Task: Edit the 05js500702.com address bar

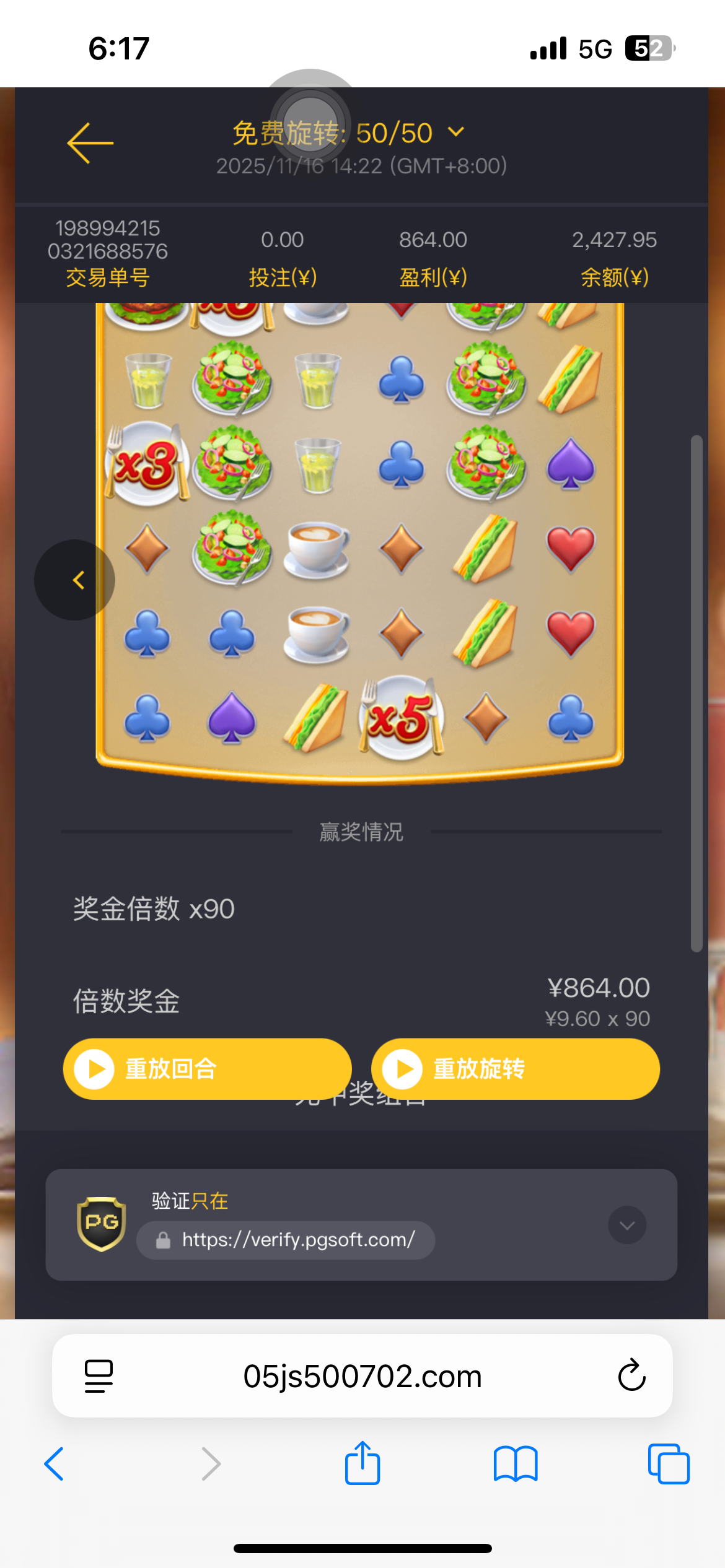Action: pyautogui.click(x=362, y=1376)
